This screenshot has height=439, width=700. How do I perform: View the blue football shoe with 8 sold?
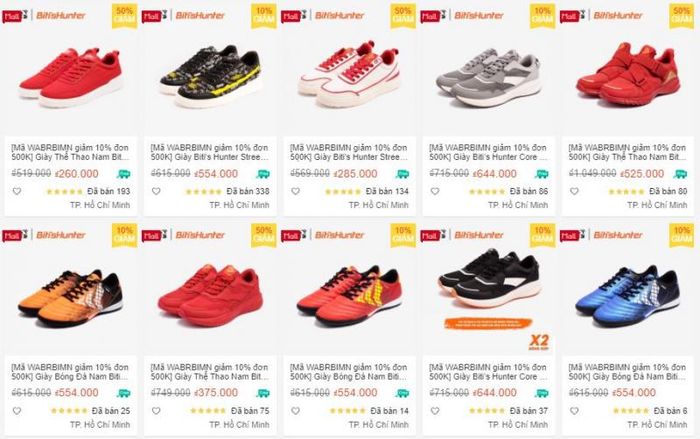tap(625, 293)
